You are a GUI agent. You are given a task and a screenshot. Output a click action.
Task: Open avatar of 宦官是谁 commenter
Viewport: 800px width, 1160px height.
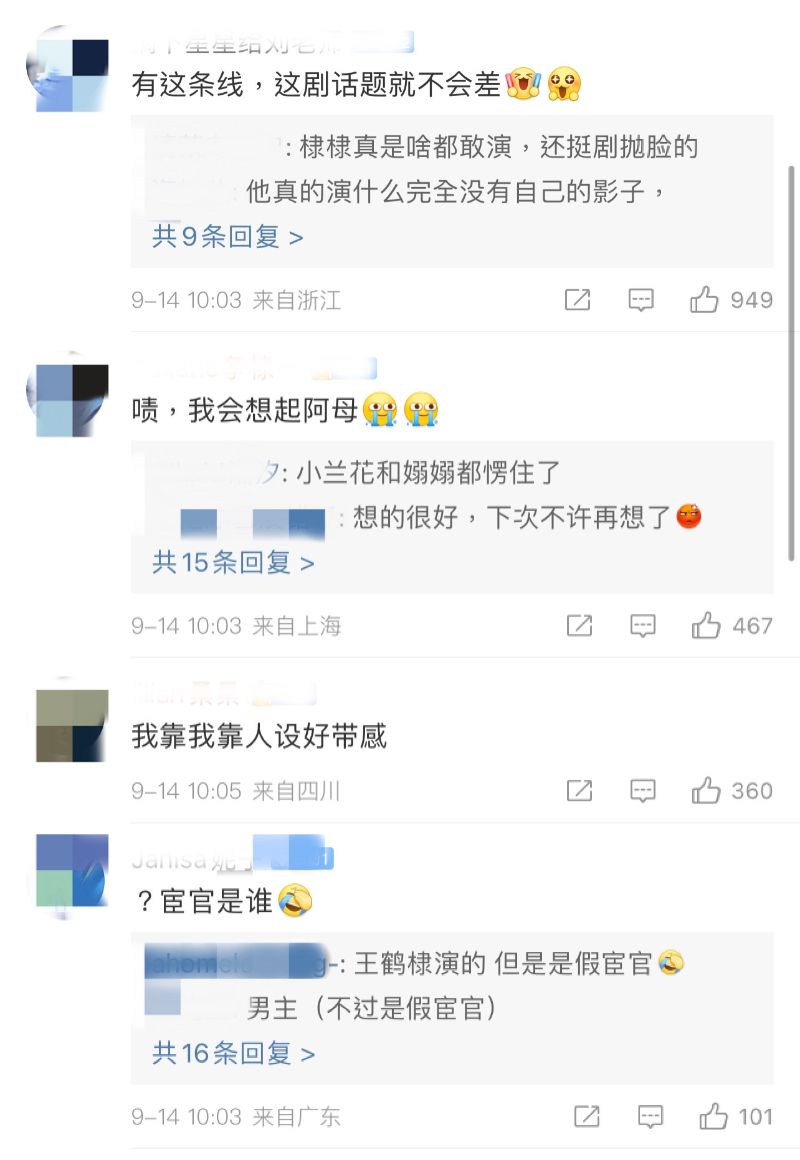(x=71, y=870)
